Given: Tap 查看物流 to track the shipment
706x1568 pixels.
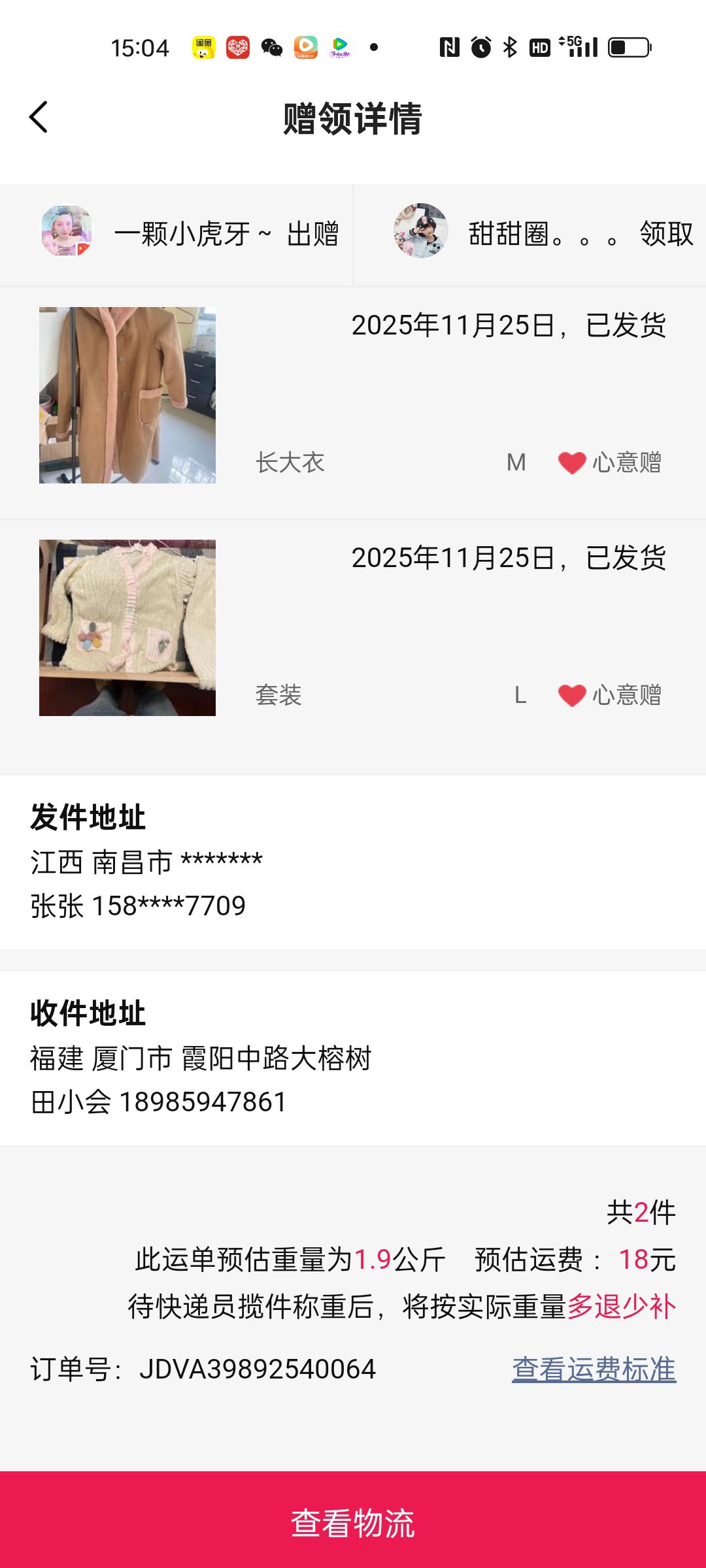Looking at the screenshot, I should coord(353,1522).
